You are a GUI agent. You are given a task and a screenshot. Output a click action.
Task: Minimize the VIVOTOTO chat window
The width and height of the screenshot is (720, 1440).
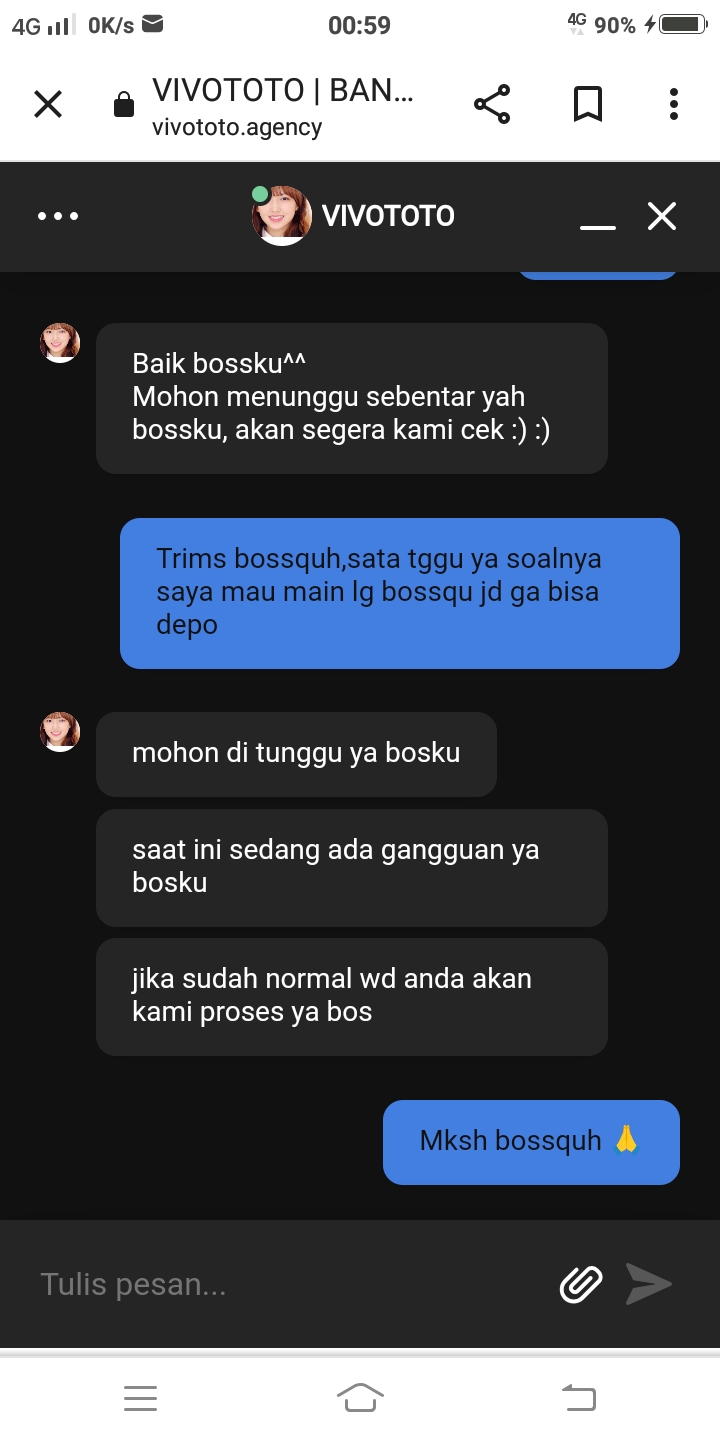click(598, 218)
